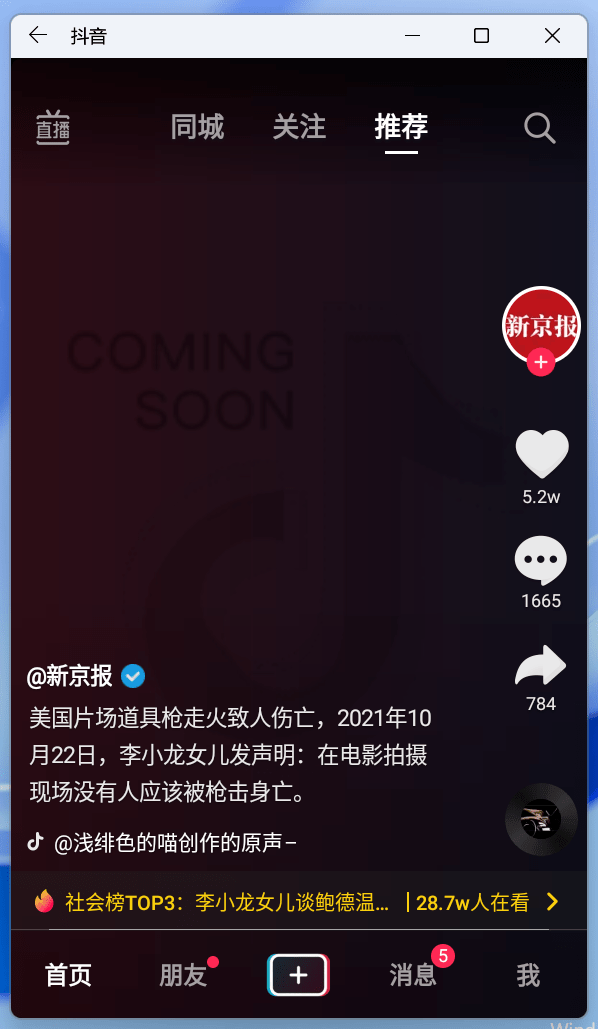
Task: Switch to the 同城 tab
Action: pos(198,127)
